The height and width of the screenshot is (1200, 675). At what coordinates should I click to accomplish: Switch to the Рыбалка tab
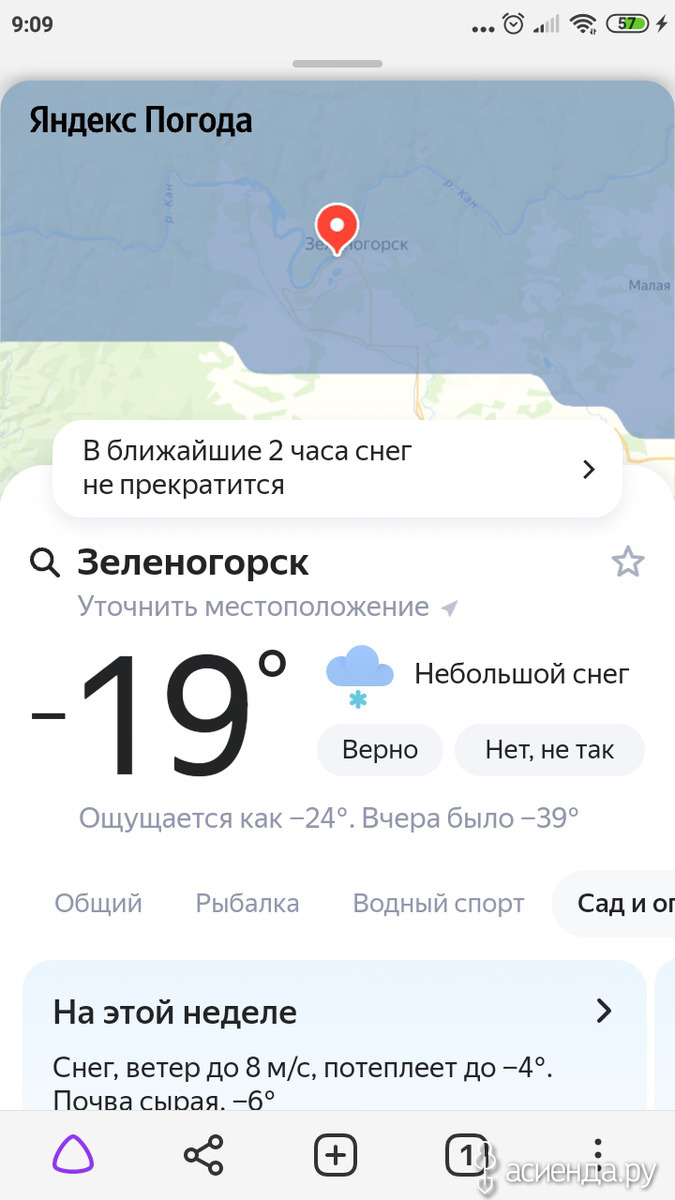tap(247, 903)
